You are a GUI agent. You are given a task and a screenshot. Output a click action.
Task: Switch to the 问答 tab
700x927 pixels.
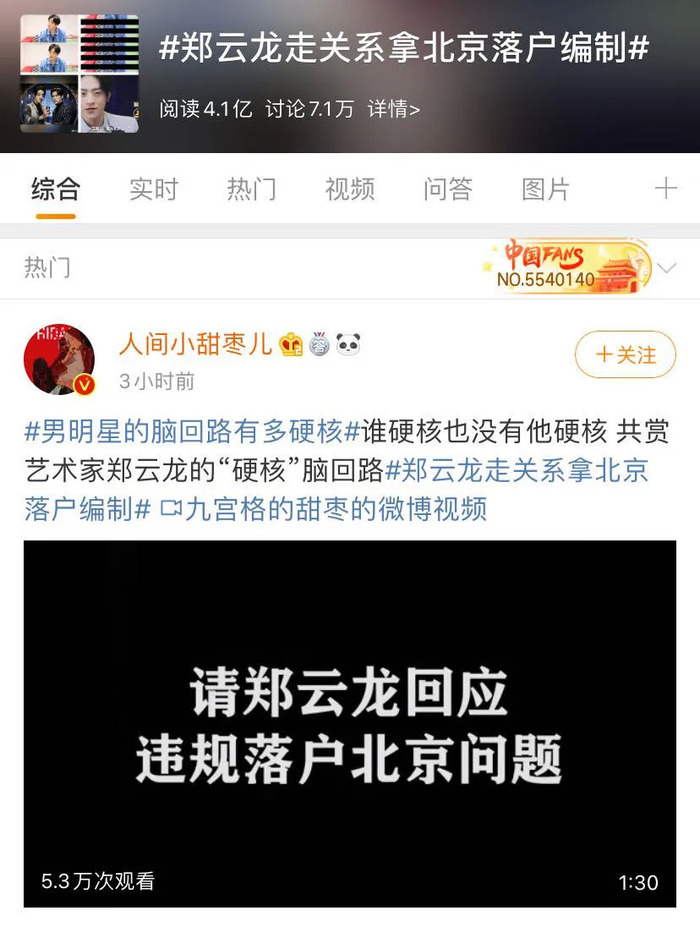[447, 188]
